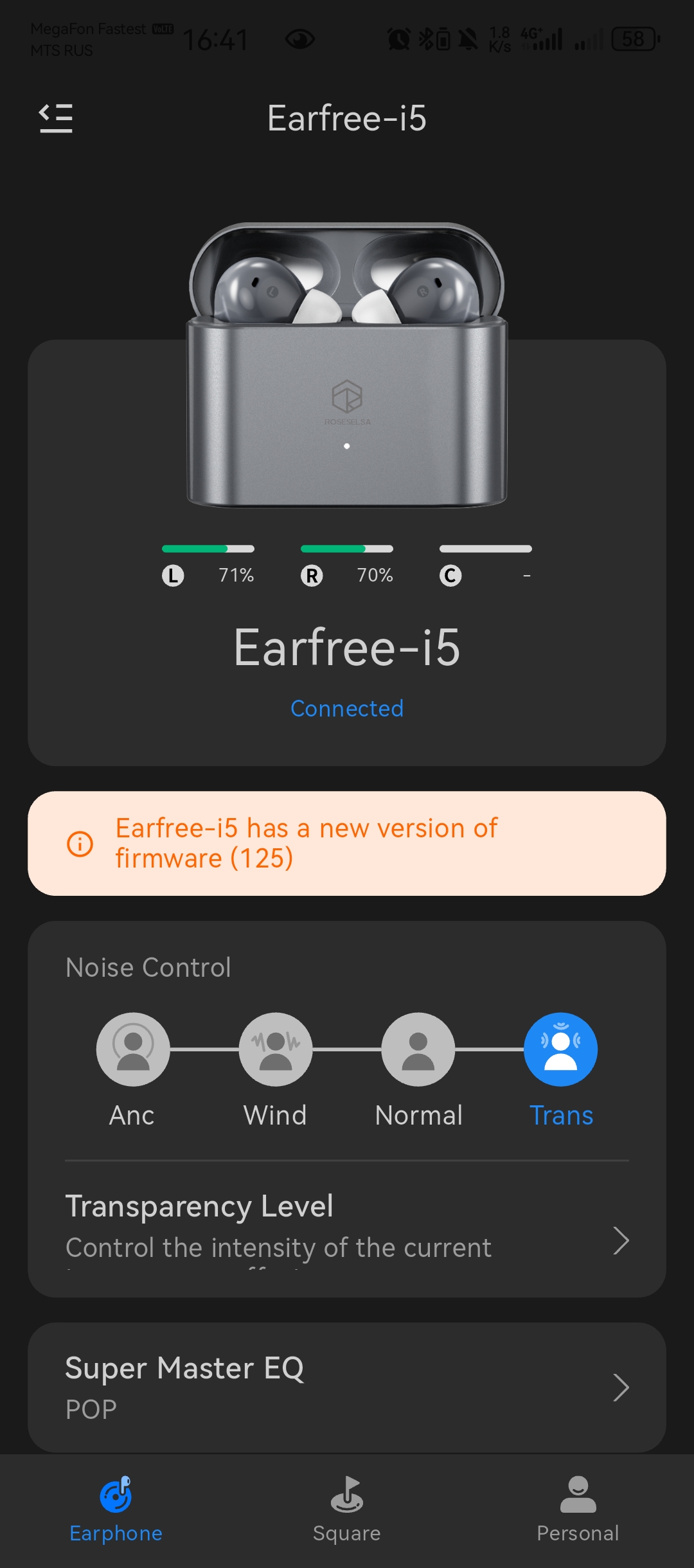
Task: Select Trans transparency mode
Action: coord(560,1050)
